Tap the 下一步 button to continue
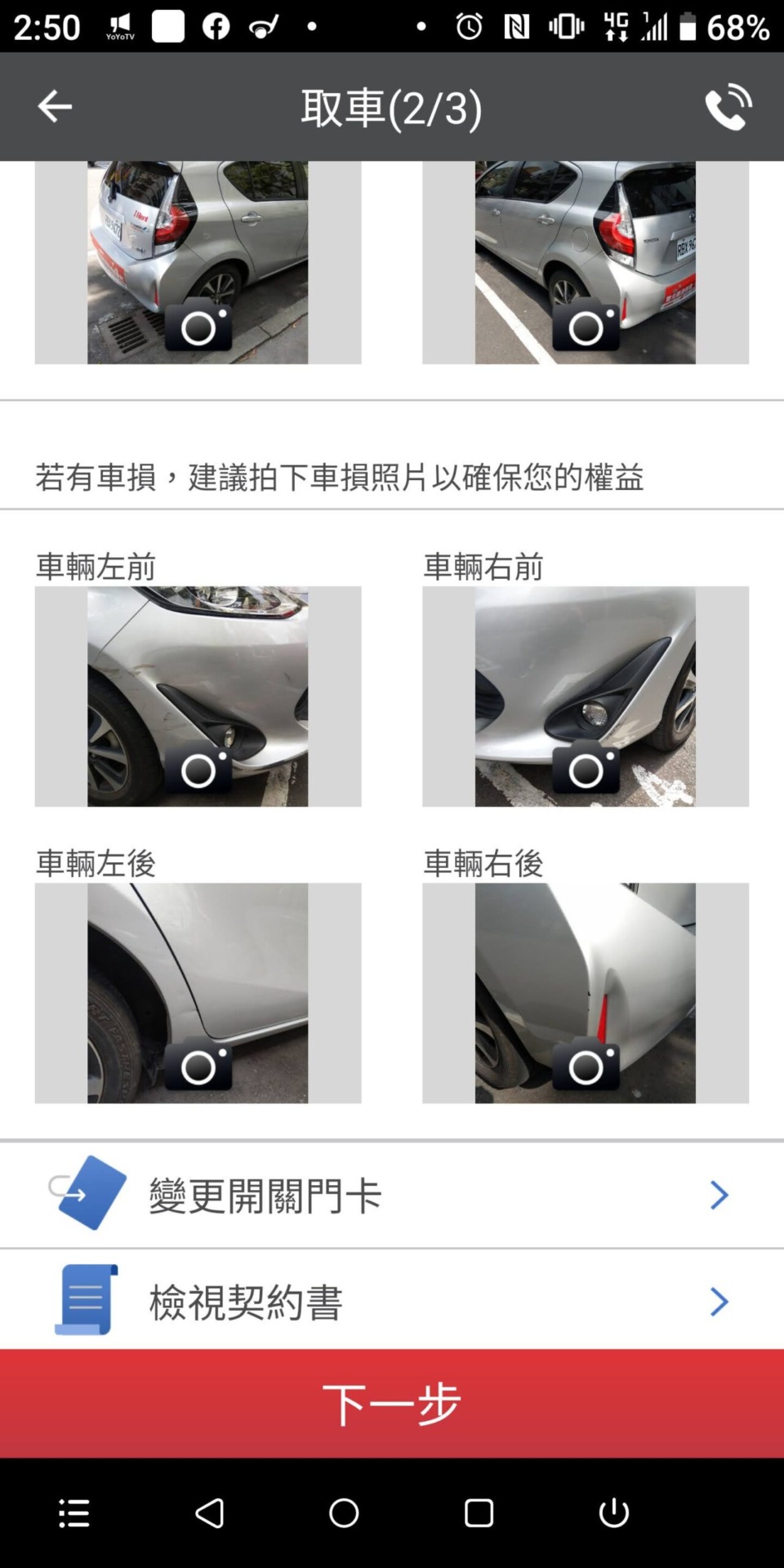Image resolution: width=784 pixels, height=1568 pixels. click(x=392, y=1403)
